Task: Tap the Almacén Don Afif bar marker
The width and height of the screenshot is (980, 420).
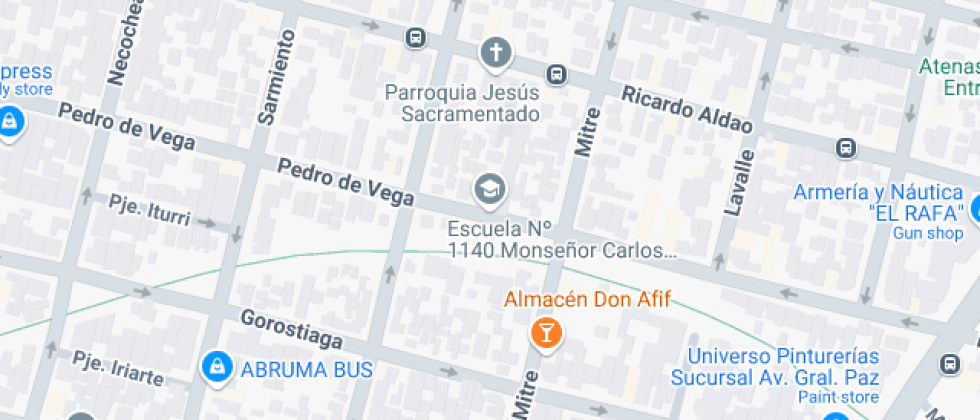Action: pyautogui.click(x=546, y=331)
